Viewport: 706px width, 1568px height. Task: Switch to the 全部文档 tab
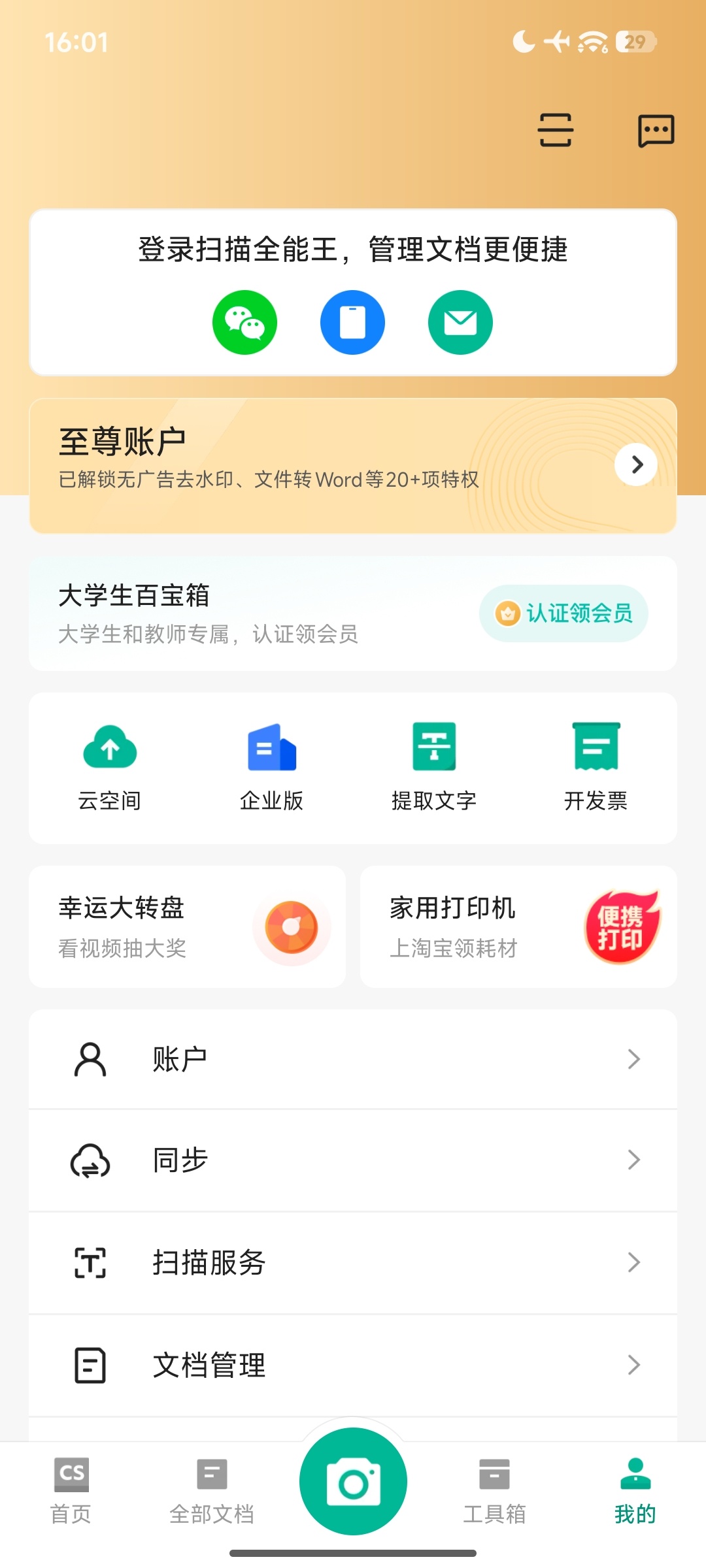click(211, 1496)
